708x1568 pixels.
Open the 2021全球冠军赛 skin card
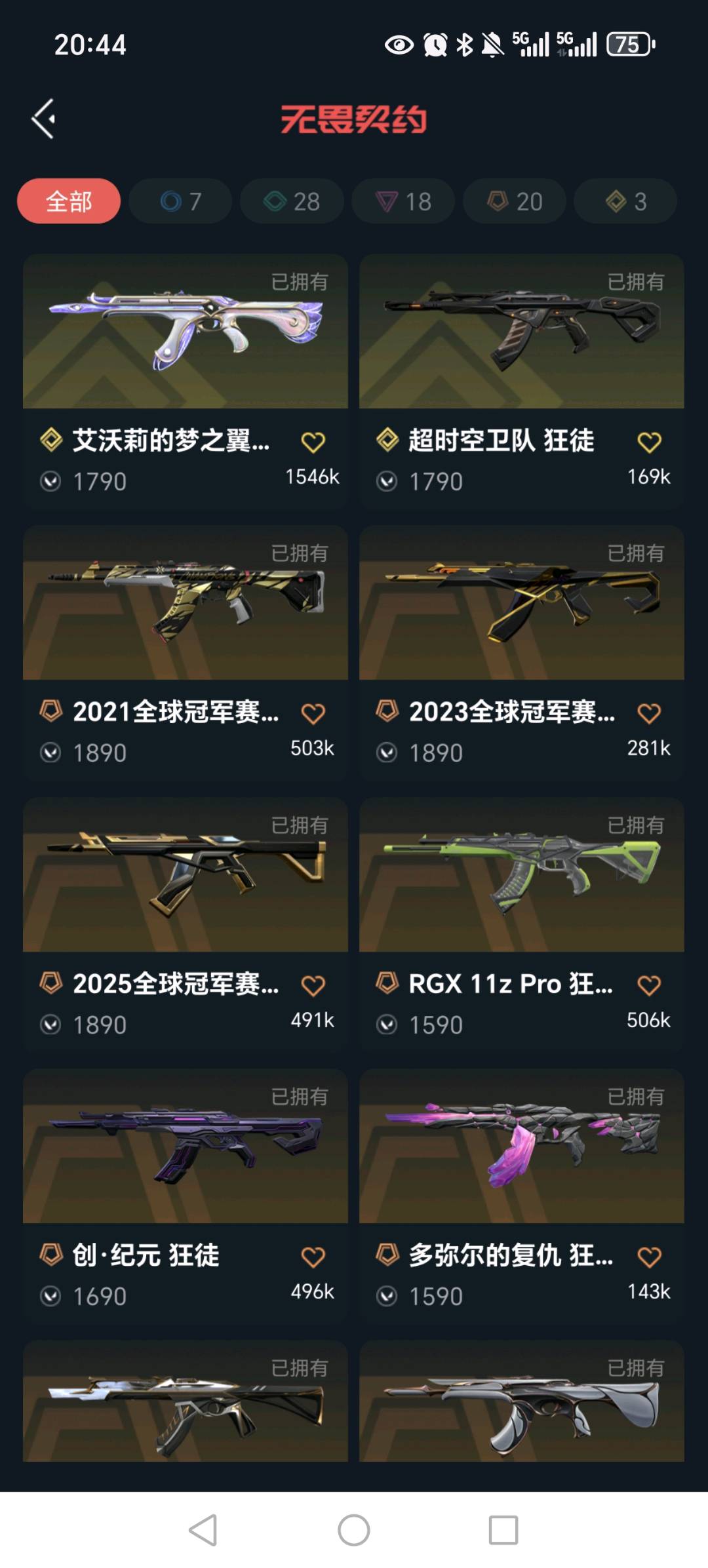[186, 602]
